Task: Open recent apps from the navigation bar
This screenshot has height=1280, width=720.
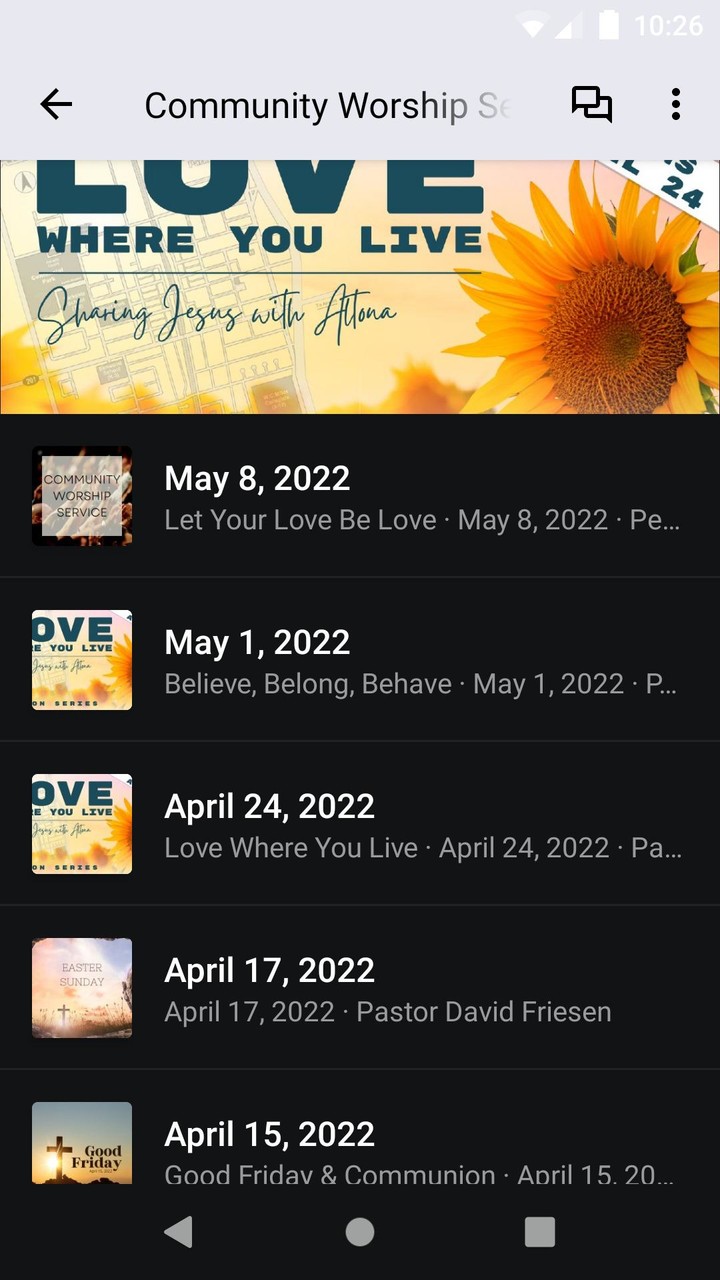Action: (540, 1232)
